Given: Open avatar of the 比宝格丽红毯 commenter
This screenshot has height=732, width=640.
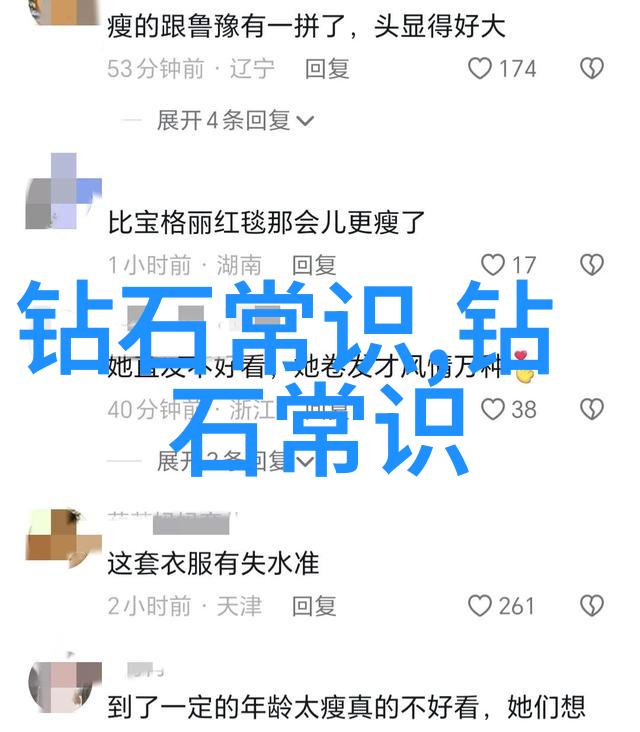Looking at the screenshot, I should 63,192.
